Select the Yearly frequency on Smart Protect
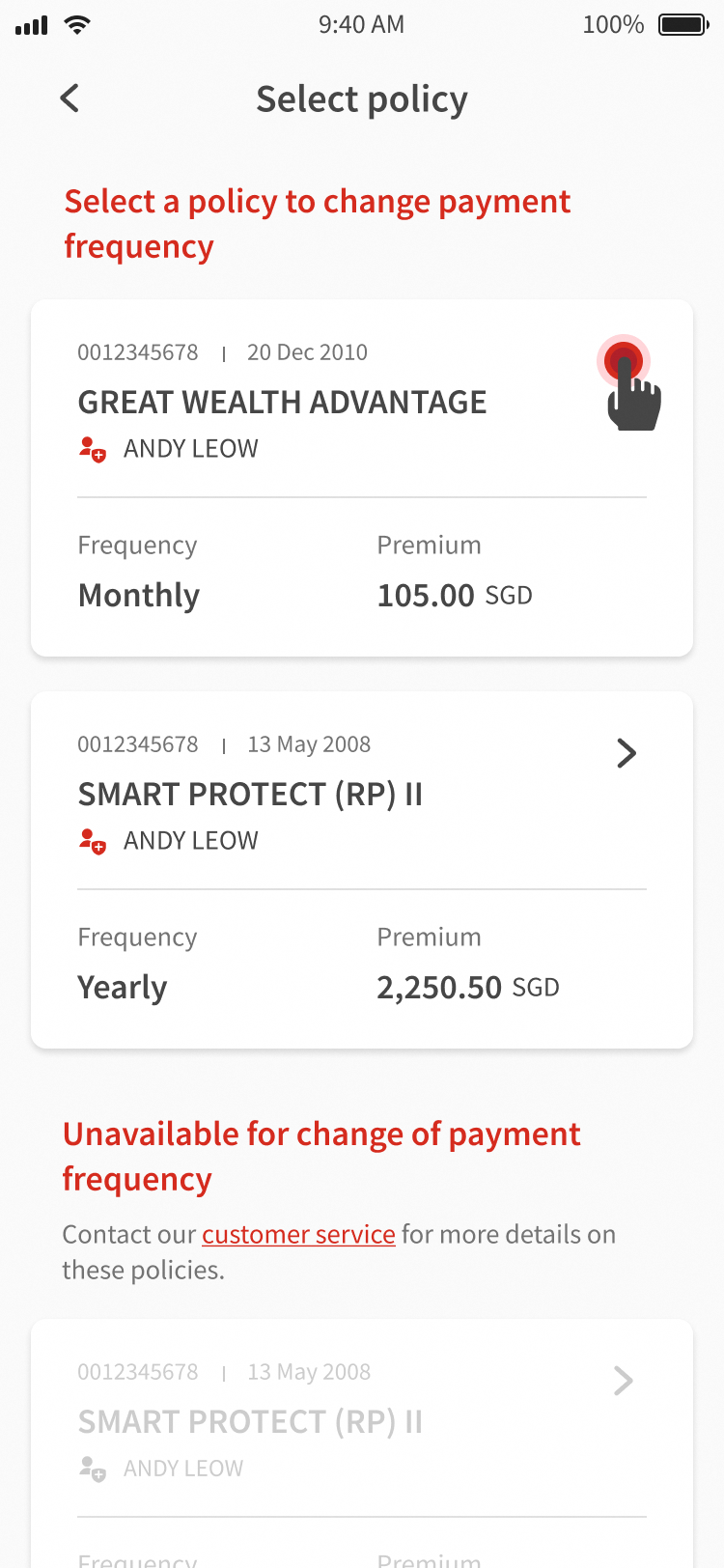This screenshot has height=1568, width=724. [x=123, y=987]
